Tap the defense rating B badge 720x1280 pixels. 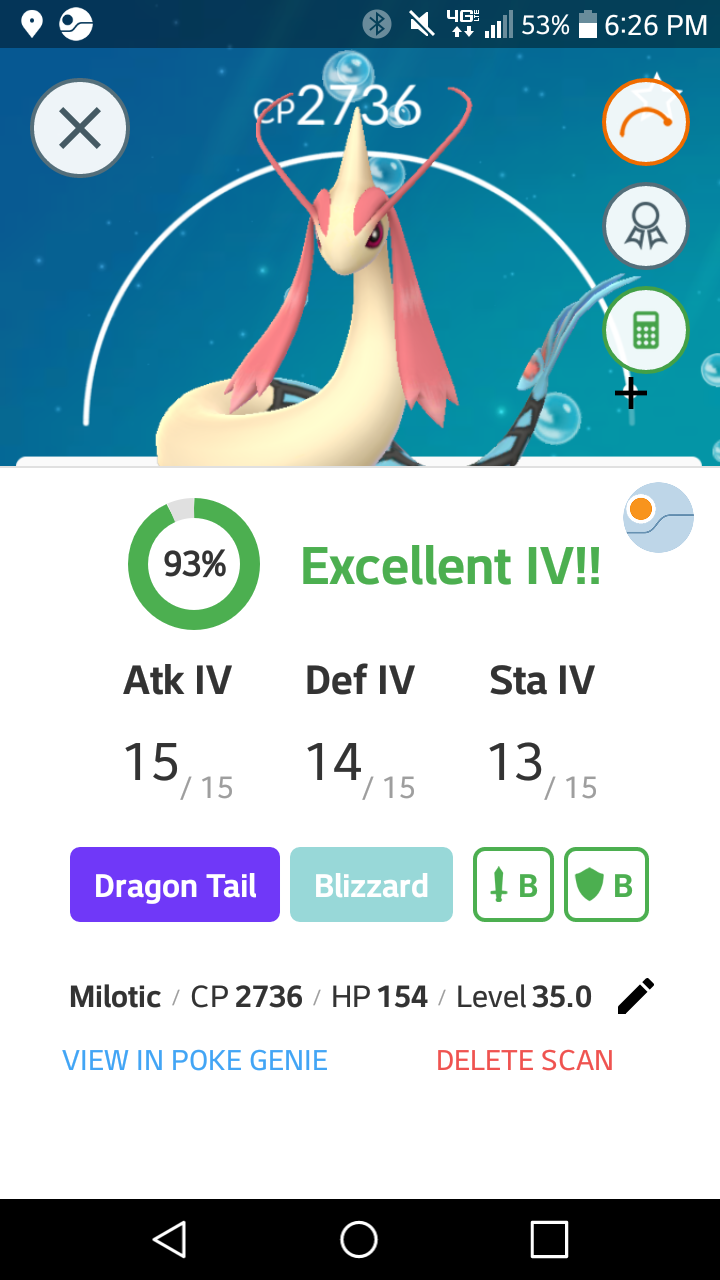607,885
